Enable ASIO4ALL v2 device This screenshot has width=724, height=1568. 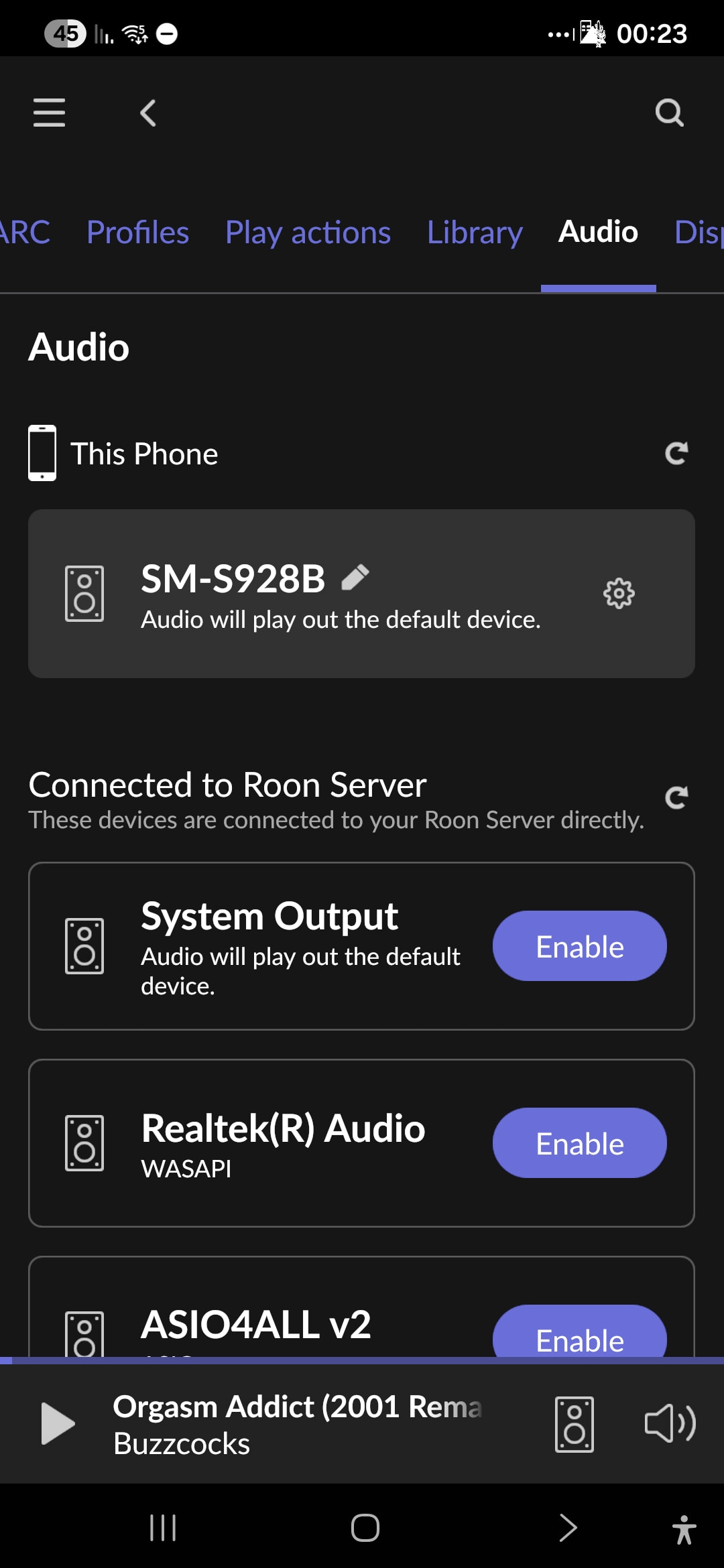[x=579, y=1337]
